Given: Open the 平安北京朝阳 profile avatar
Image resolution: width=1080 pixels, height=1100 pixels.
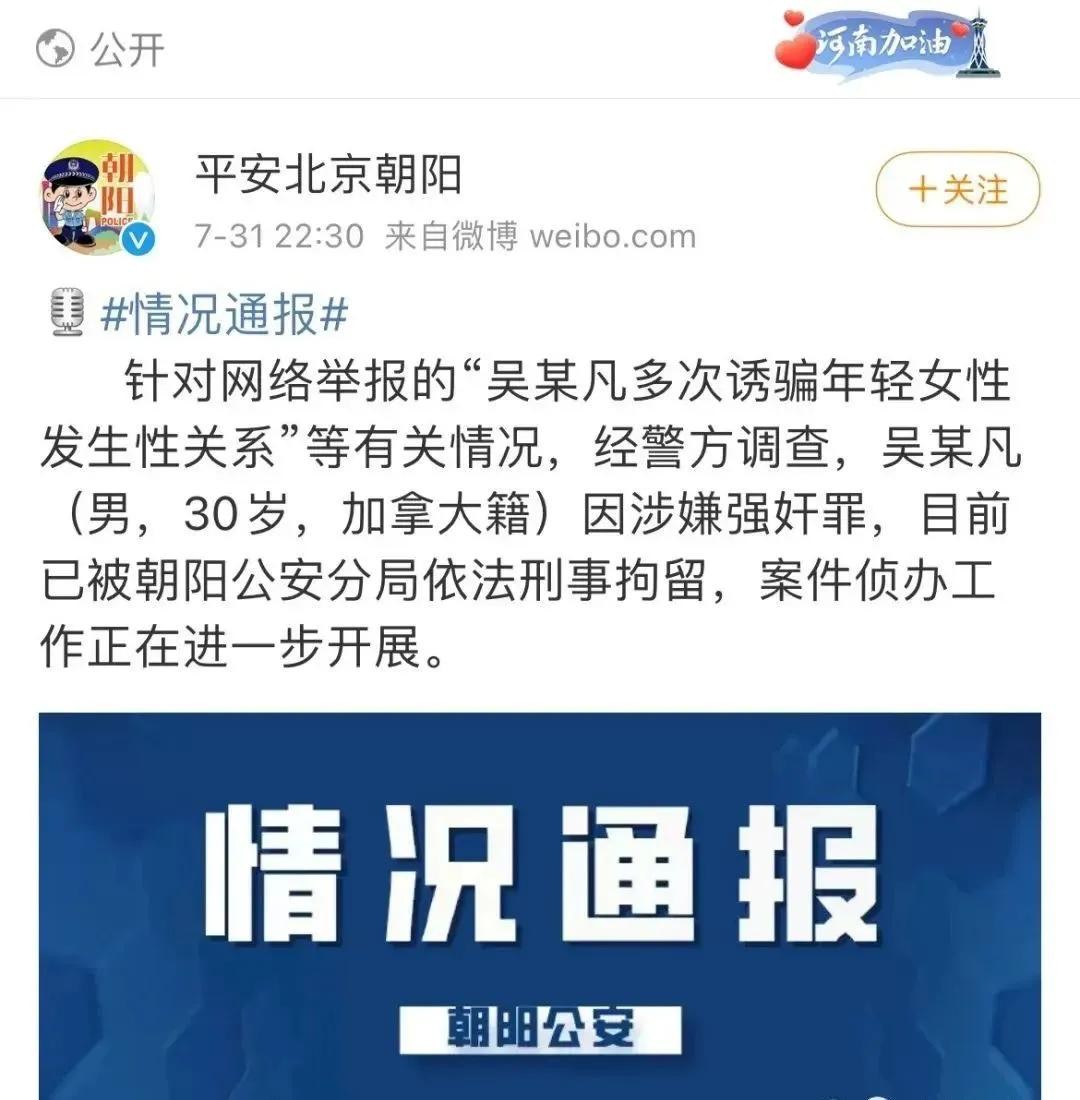Looking at the screenshot, I should [x=98, y=198].
